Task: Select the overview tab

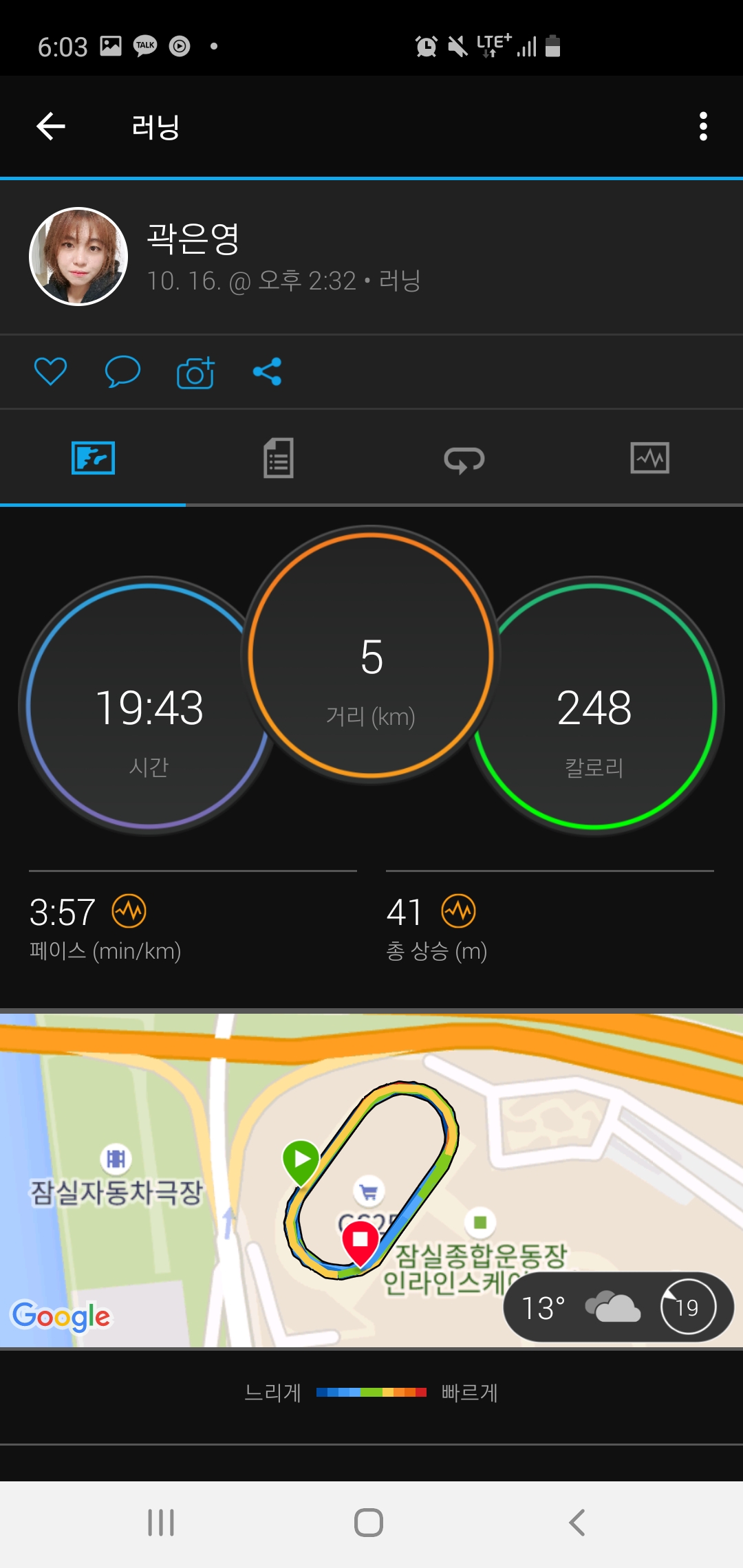Action: (x=93, y=458)
